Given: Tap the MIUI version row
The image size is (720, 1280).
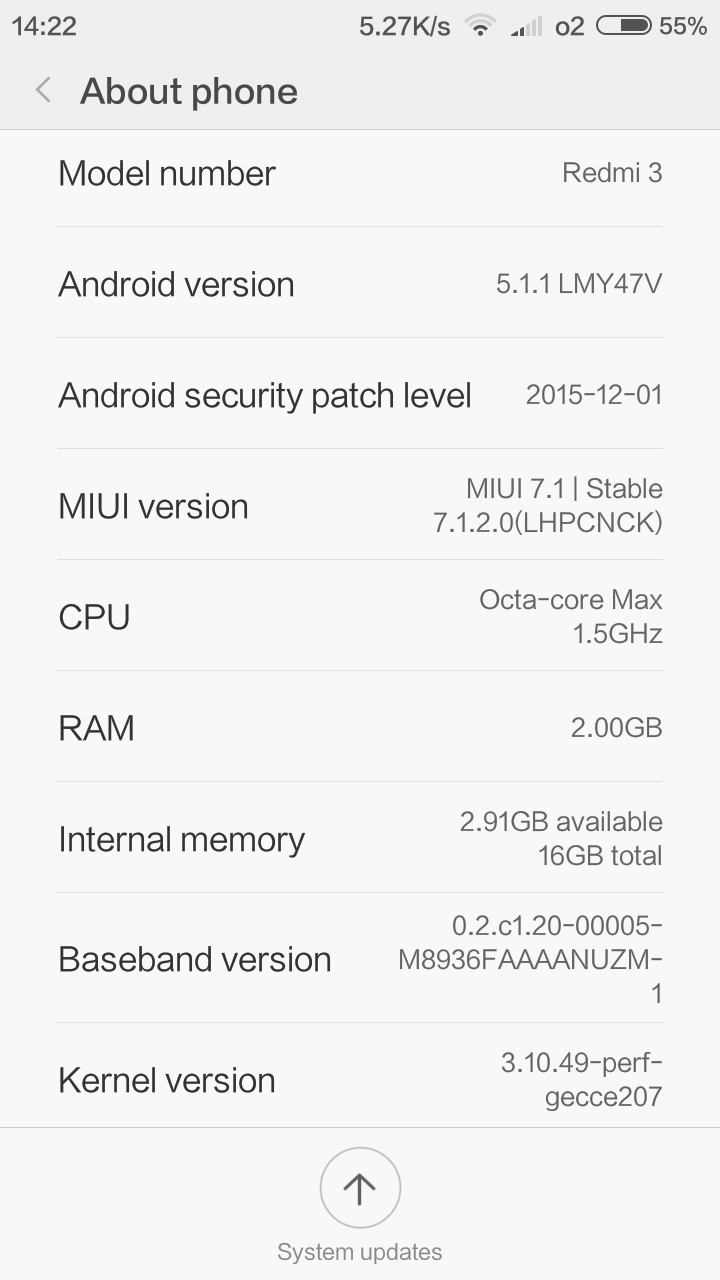Looking at the screenshot, I should pyautogui.click(x=360, y=505).
